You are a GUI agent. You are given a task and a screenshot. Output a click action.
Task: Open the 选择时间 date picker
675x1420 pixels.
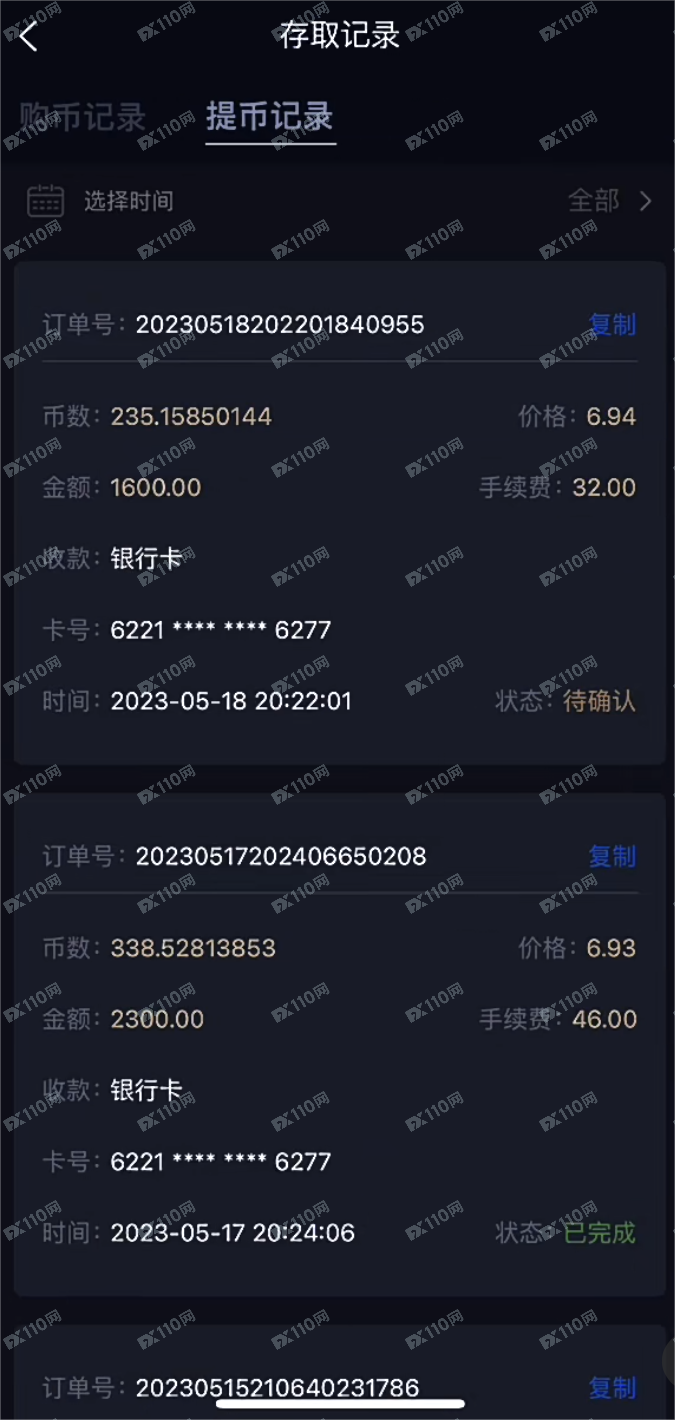[100, 201]
